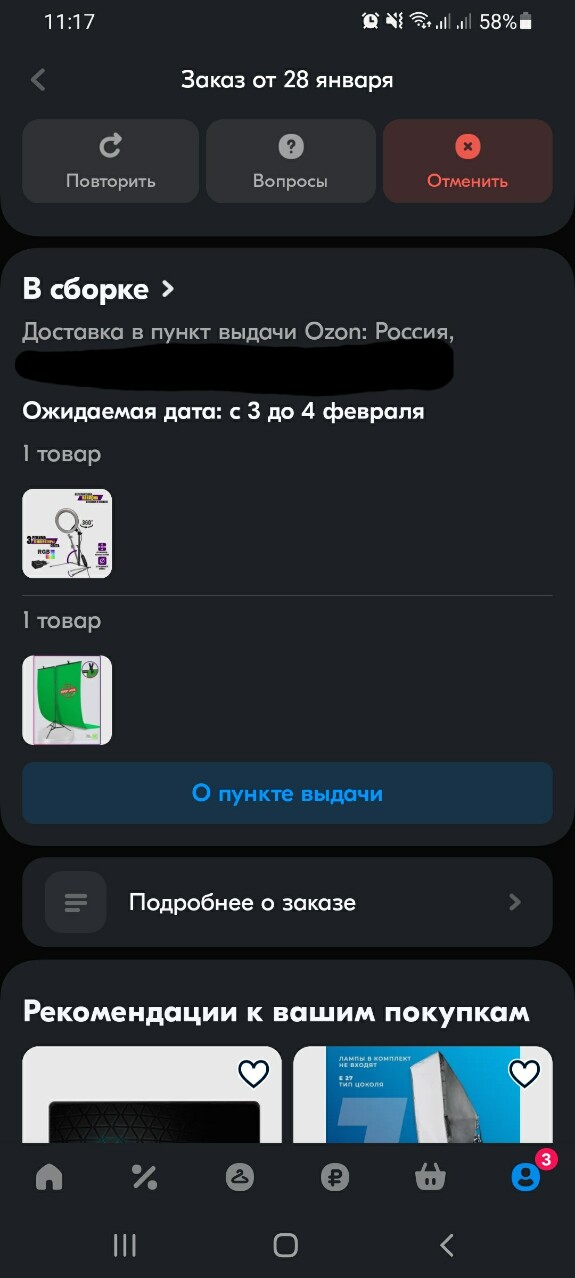Open the discounts percent tab

[x=144, y=1177]
